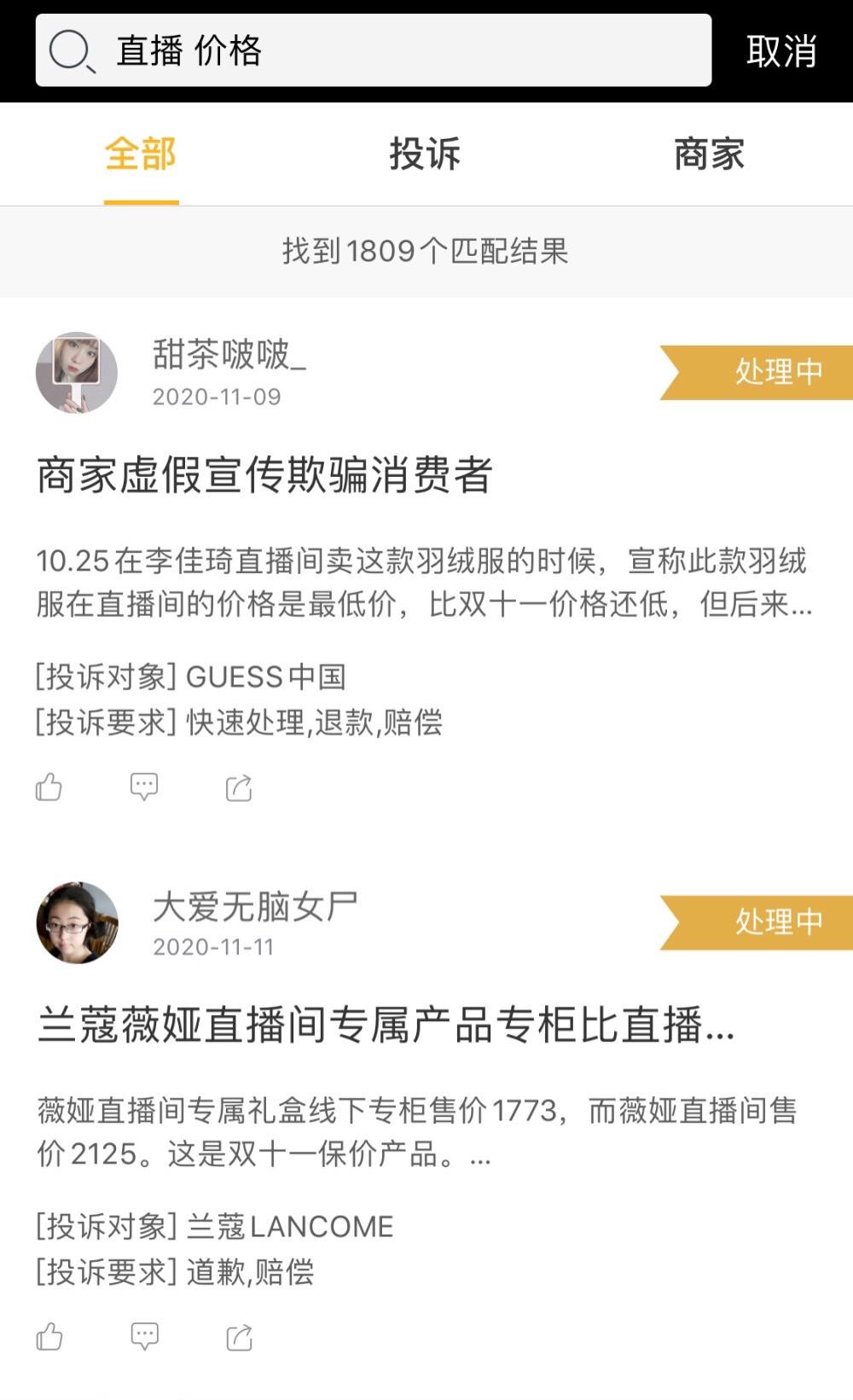Switch to the 投诉 tab
The image size is (853, 1400).
(425, 154)
